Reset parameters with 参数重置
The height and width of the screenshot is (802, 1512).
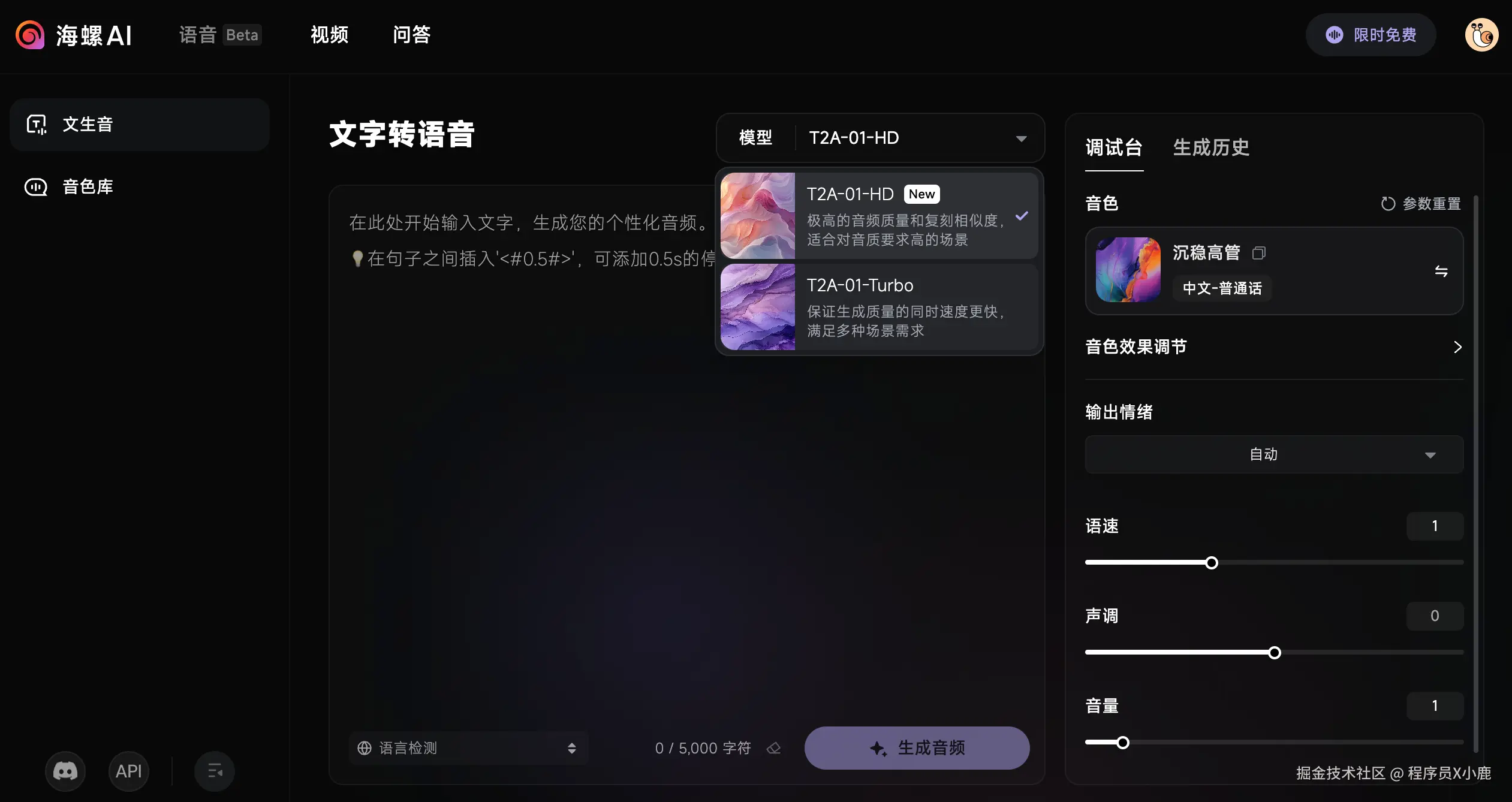(x=1421, y=204)
